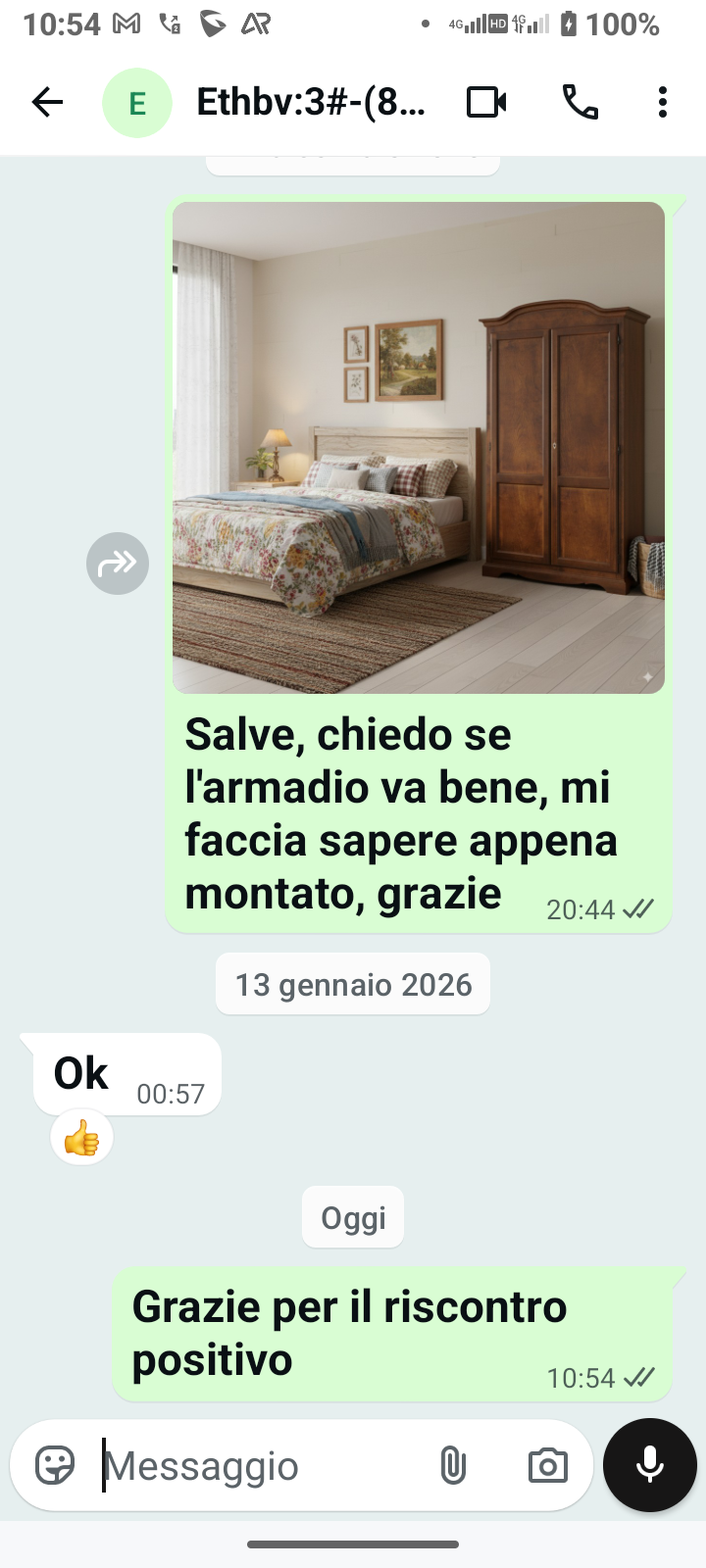Viewport: 706px width, 1568px height.
Task: Start a video call
Action: pyautogui.click(x=486, y=102)
